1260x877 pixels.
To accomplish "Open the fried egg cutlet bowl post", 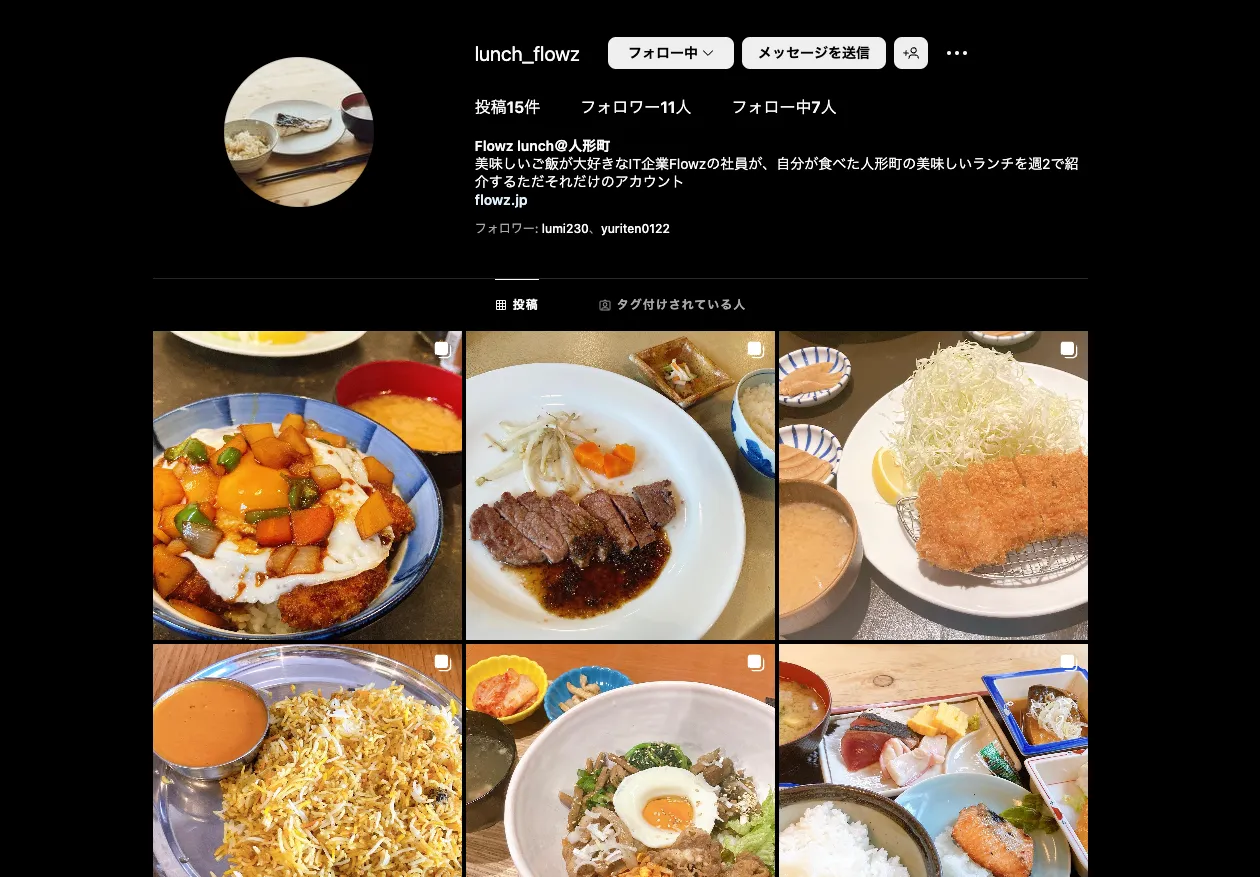I will pos(307,485).
